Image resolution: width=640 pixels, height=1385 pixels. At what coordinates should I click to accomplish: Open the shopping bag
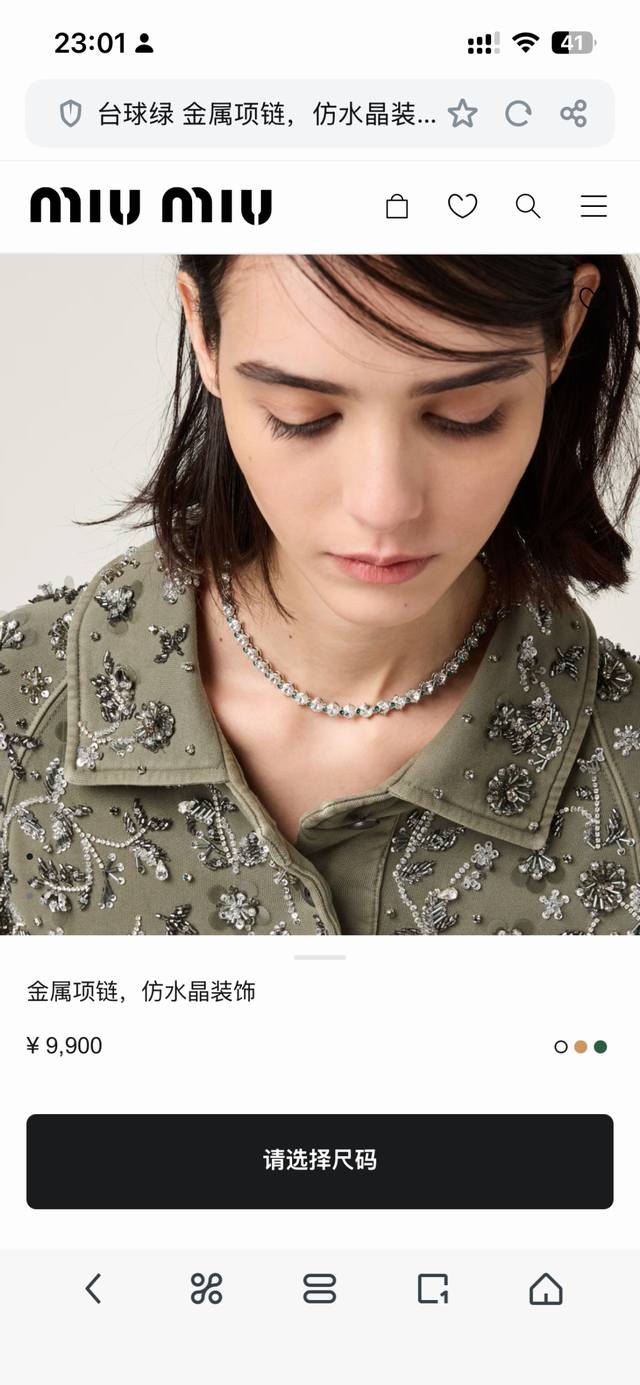pyautogui.click(x=397, y=207)
